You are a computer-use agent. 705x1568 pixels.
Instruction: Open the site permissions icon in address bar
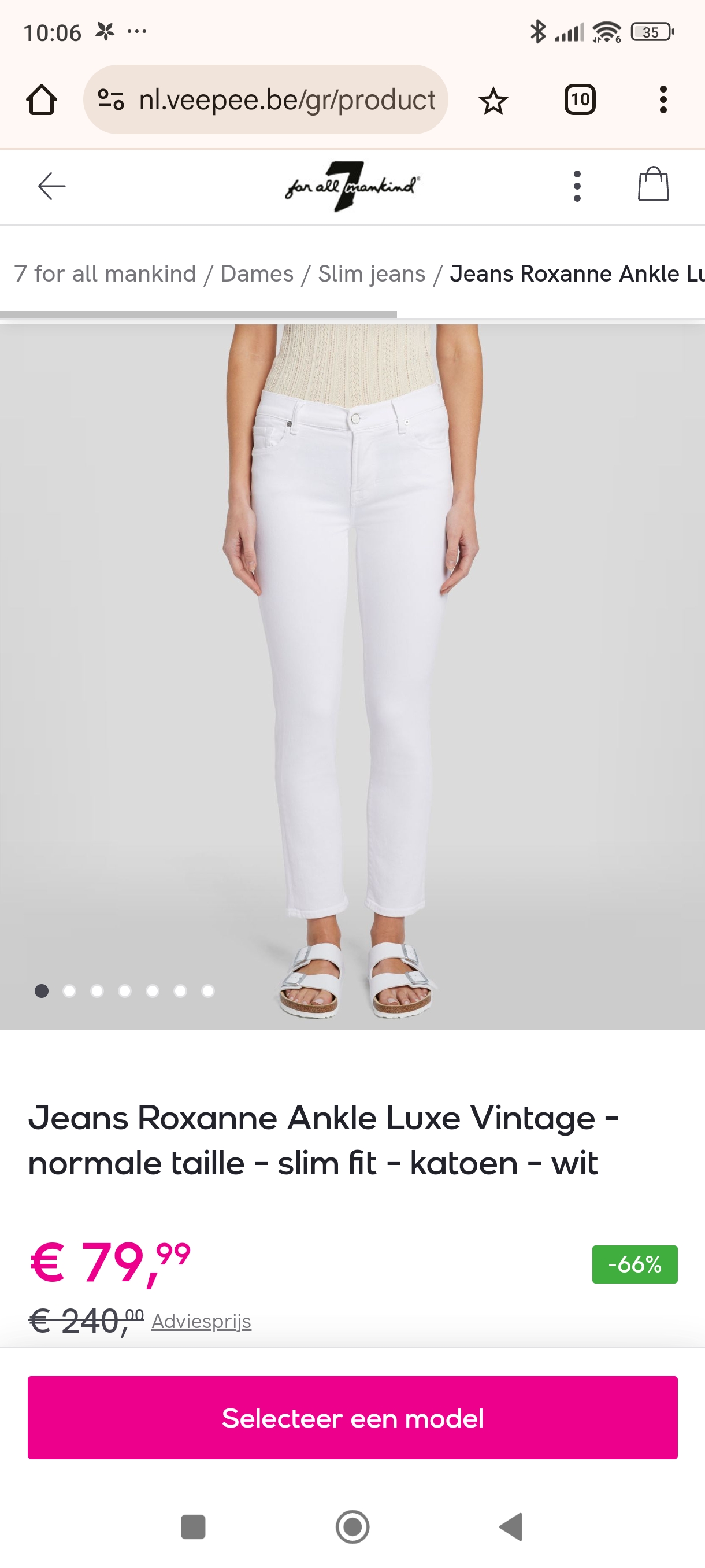(x=110, y=100)
